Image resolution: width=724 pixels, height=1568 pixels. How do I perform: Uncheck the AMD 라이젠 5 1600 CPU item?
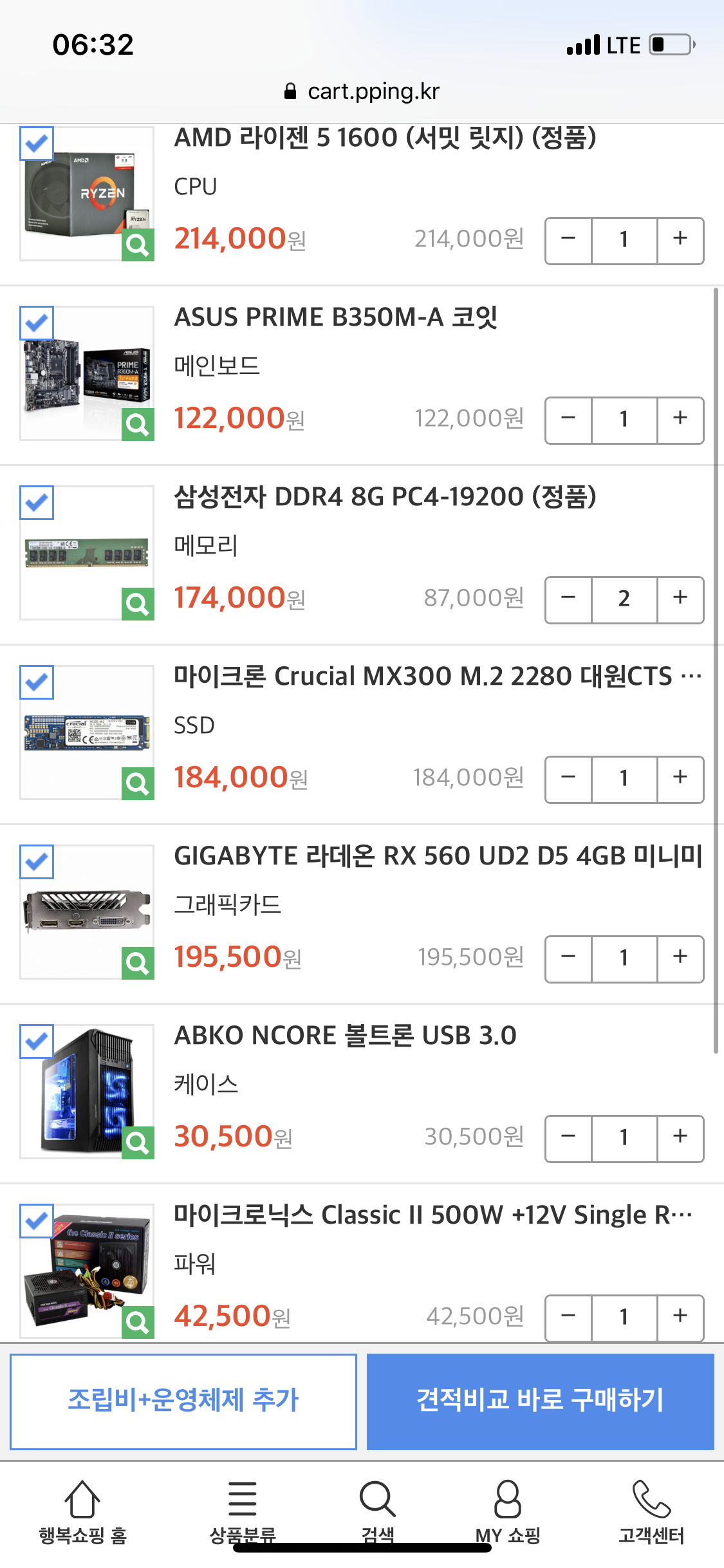[37, 144]
